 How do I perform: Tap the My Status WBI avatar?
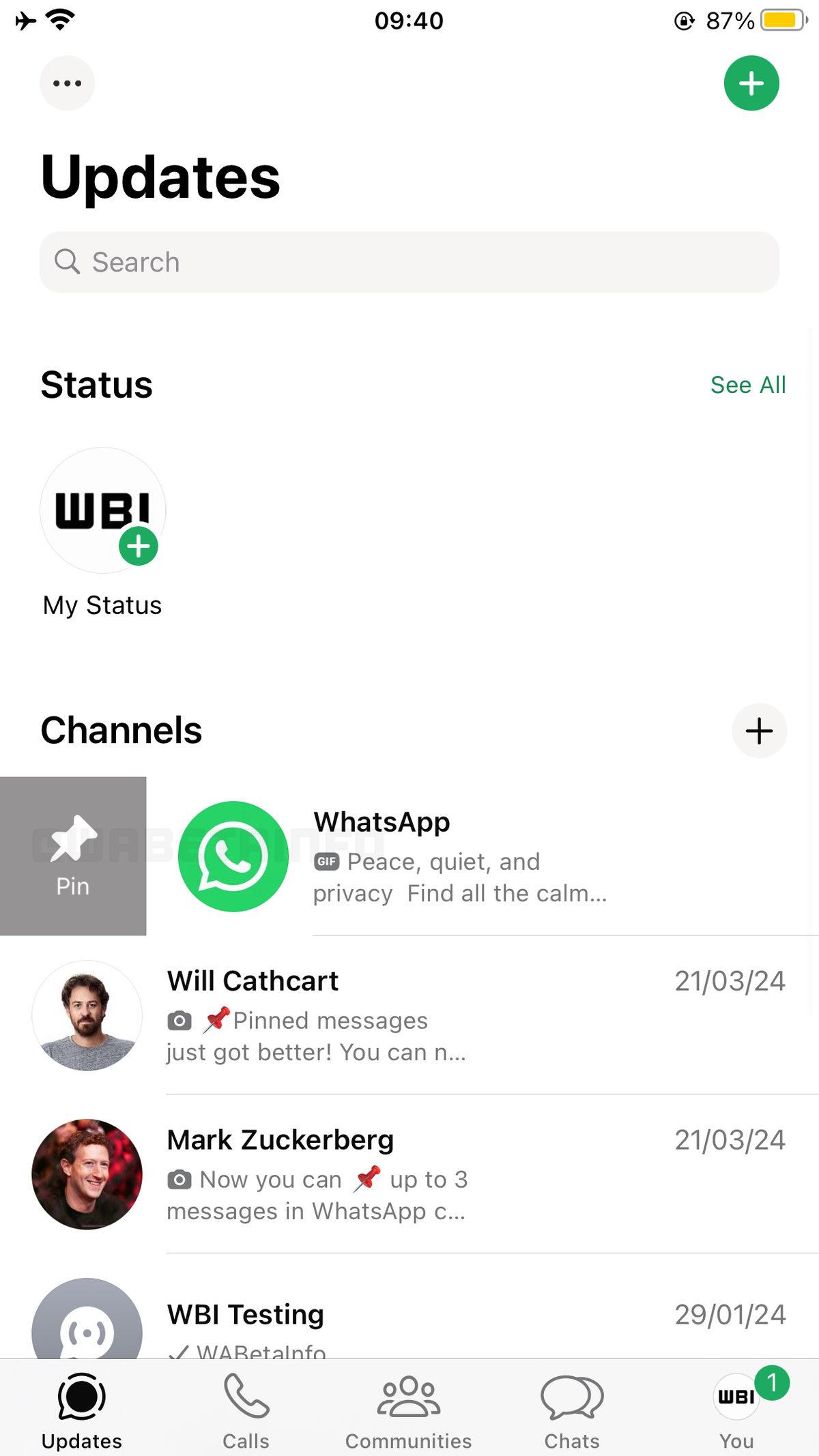pos(102,510)
